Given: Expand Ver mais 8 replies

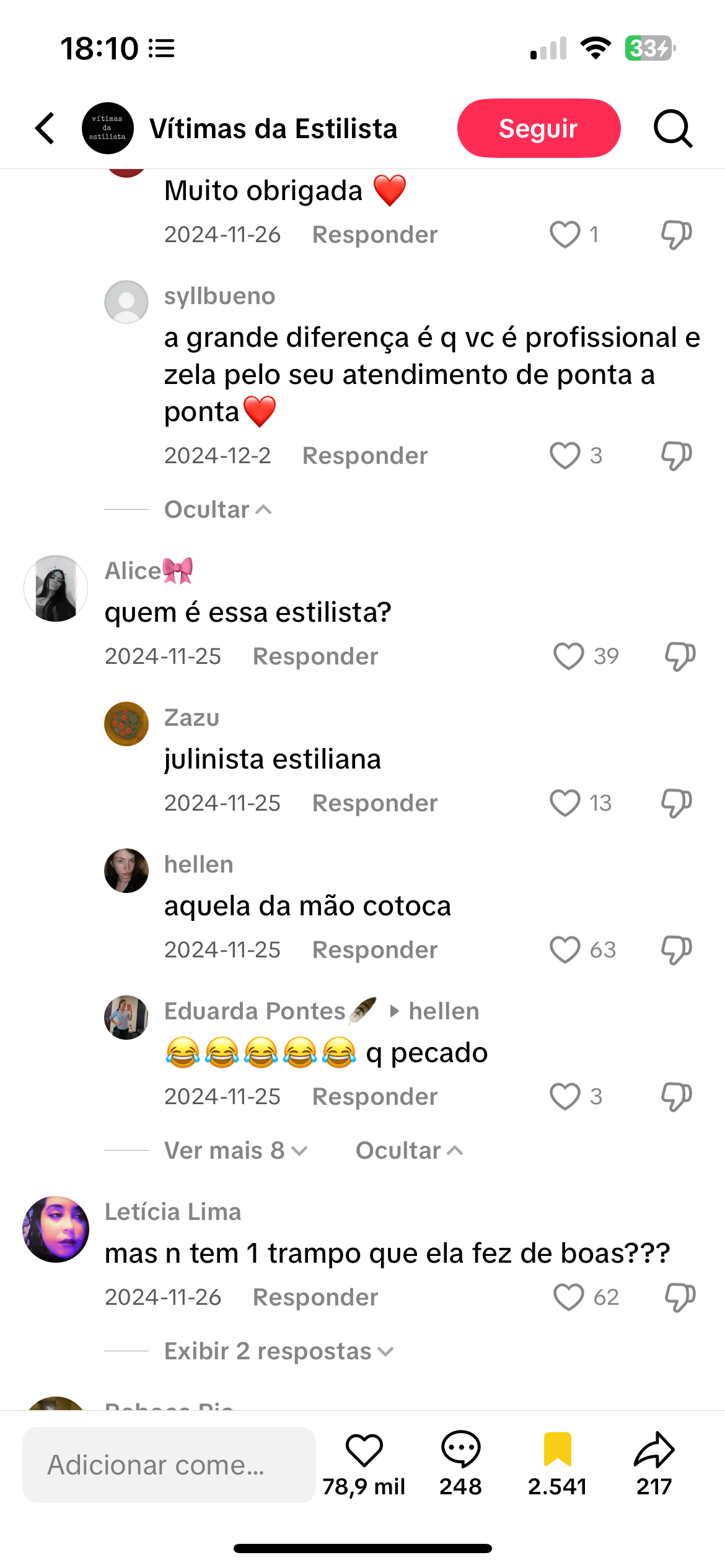Looking at the screenshot, I should point(235,1151).
